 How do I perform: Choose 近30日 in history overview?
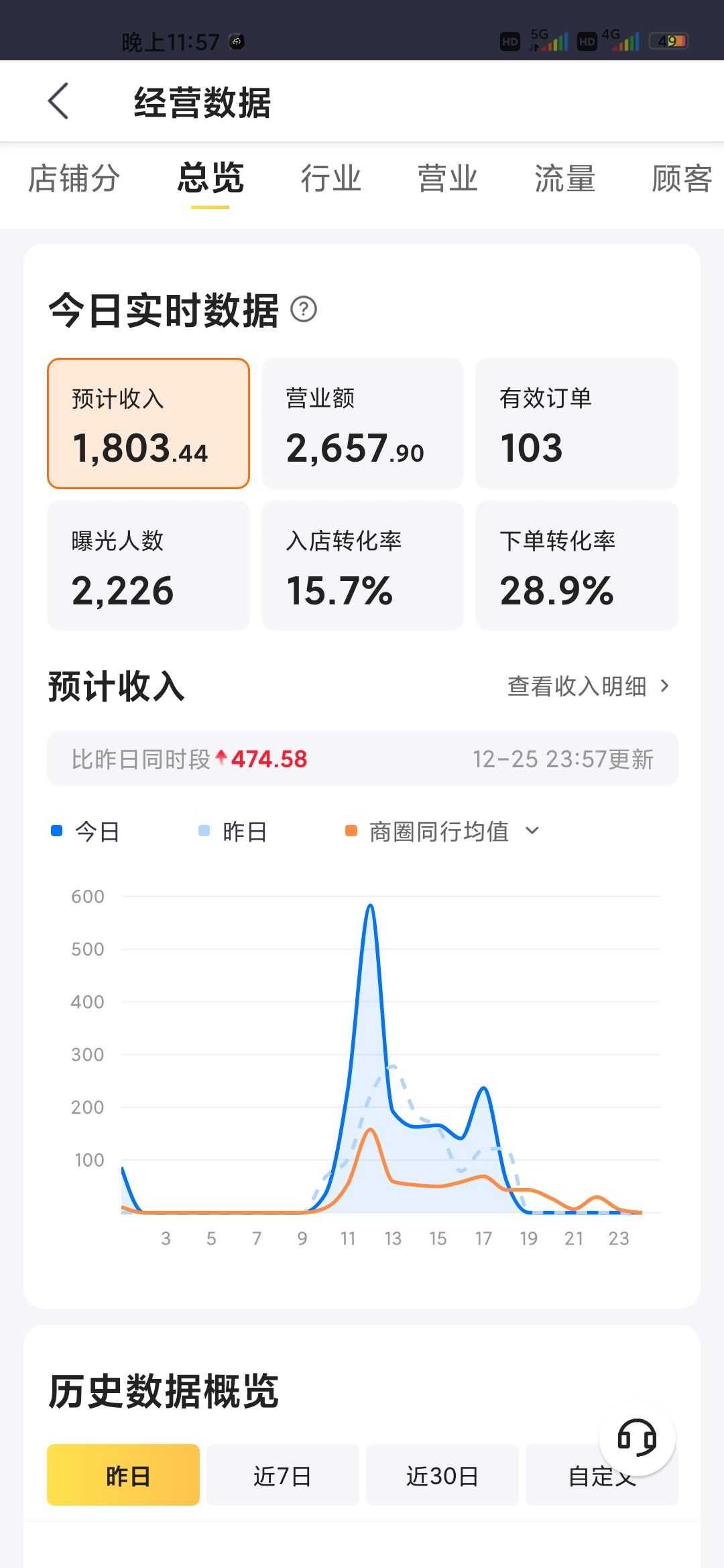coord(442,1476)
